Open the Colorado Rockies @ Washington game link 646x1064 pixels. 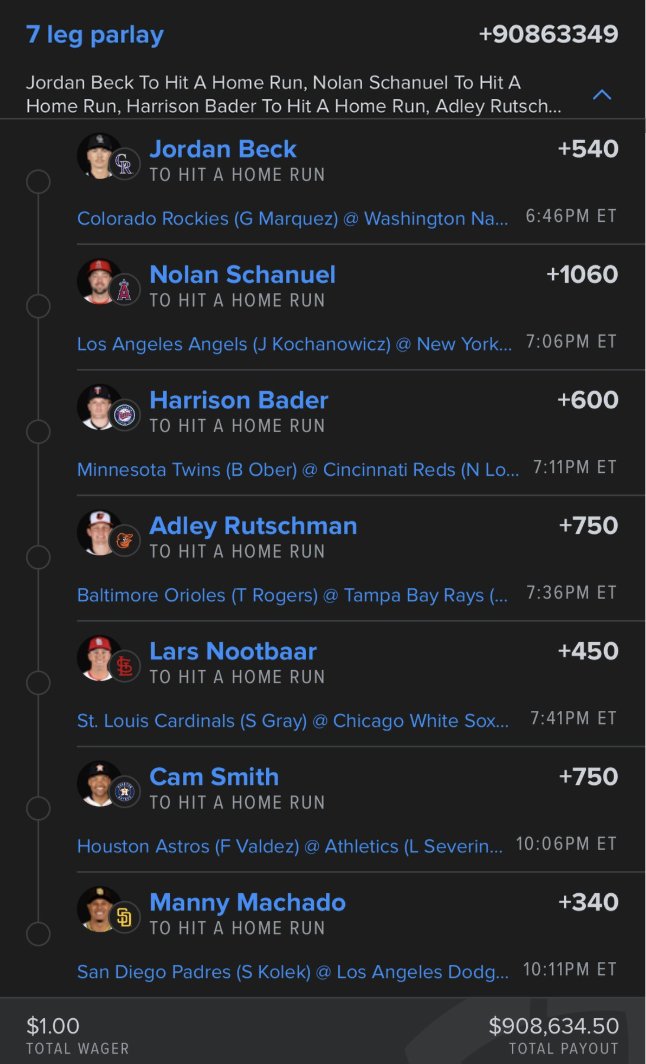click(292, 218)
